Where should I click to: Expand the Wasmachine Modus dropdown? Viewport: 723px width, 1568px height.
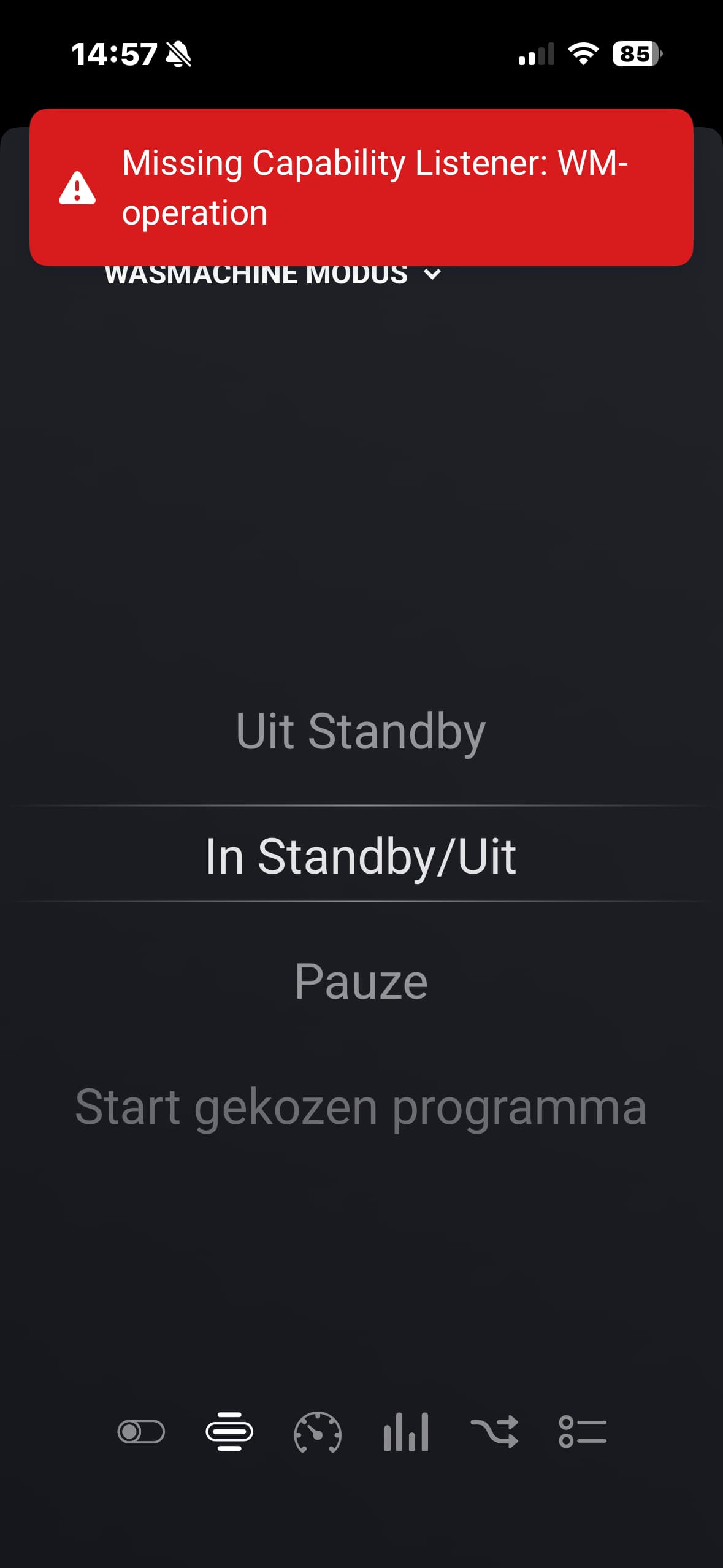click(273, 274)
